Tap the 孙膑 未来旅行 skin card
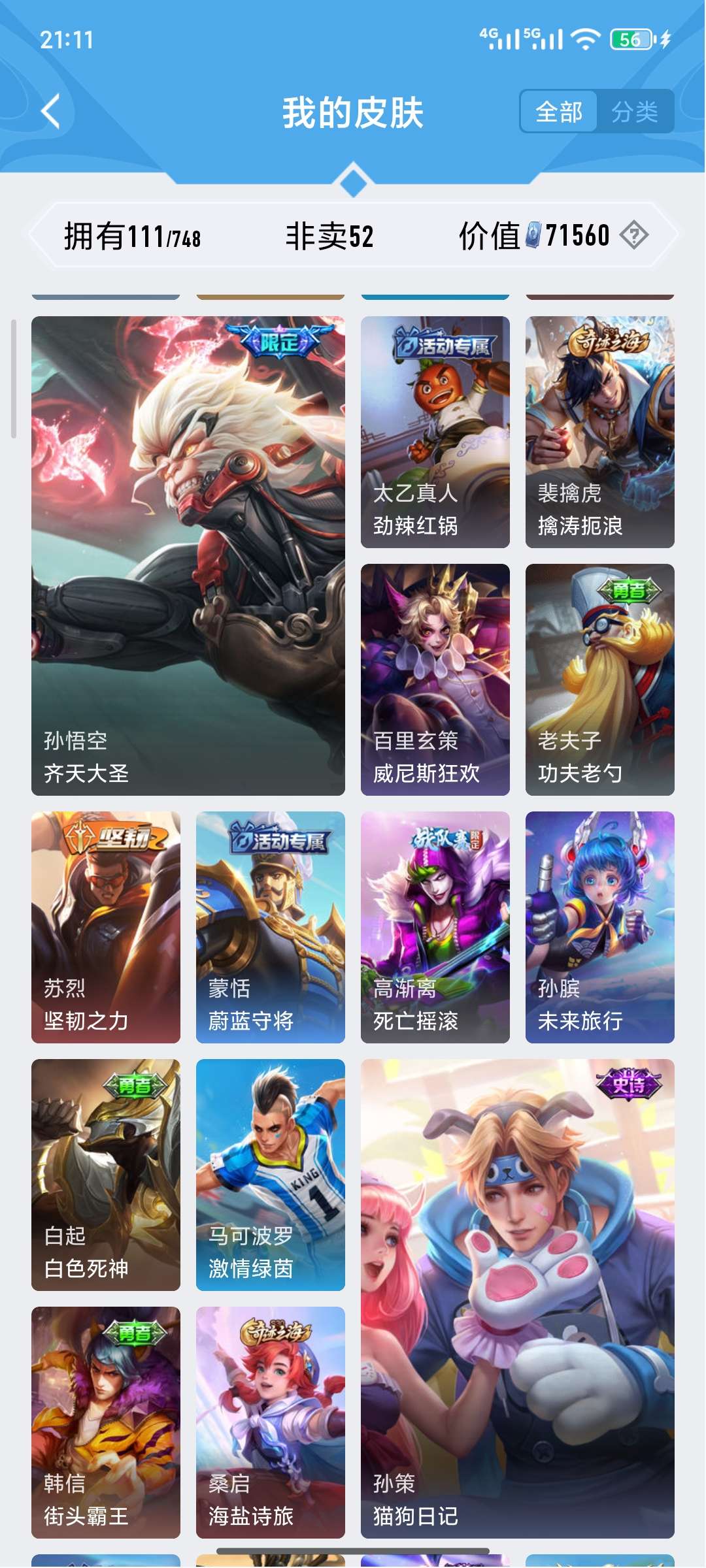This screenshot has height=1568, width=706. [x=600, y=927]
